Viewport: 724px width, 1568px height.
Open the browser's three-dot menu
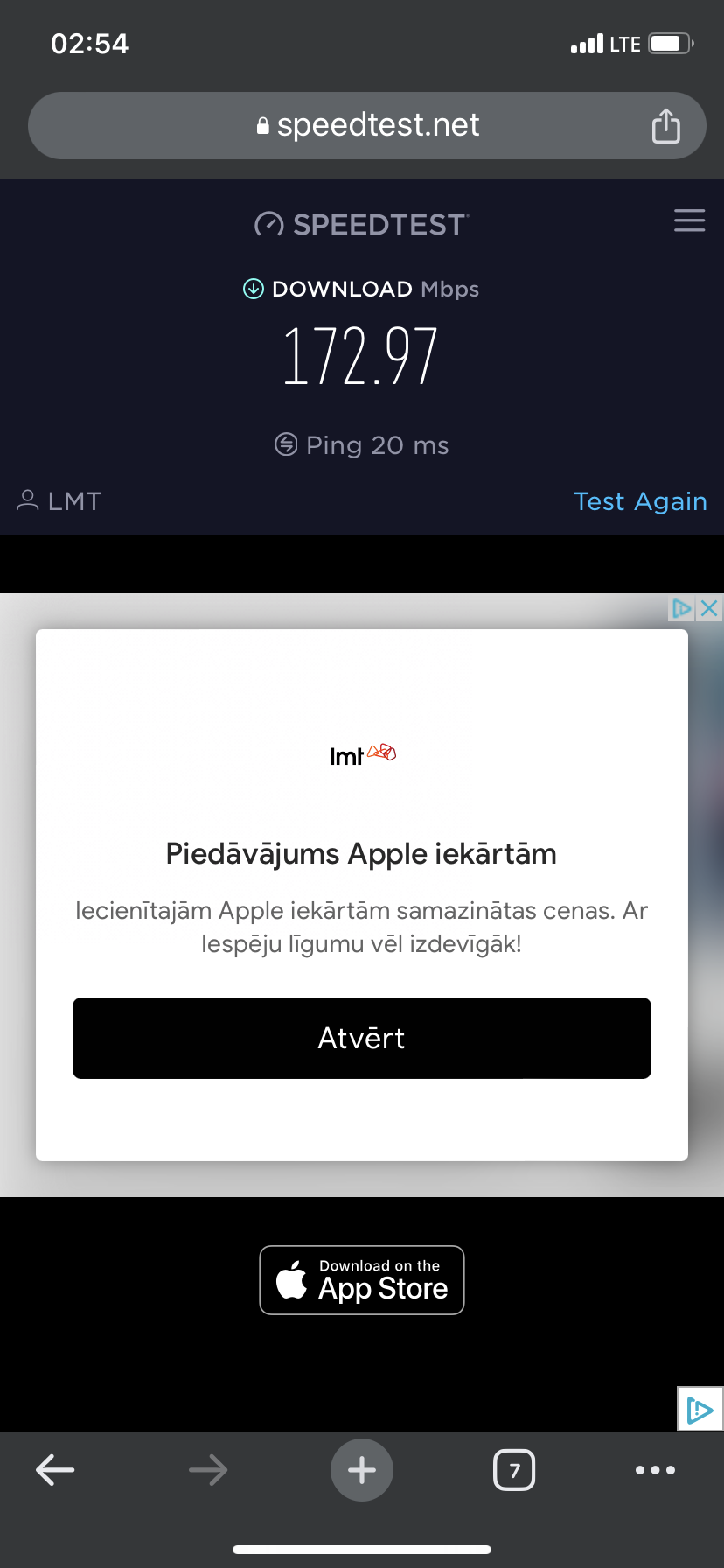[x=655, y=1470]
